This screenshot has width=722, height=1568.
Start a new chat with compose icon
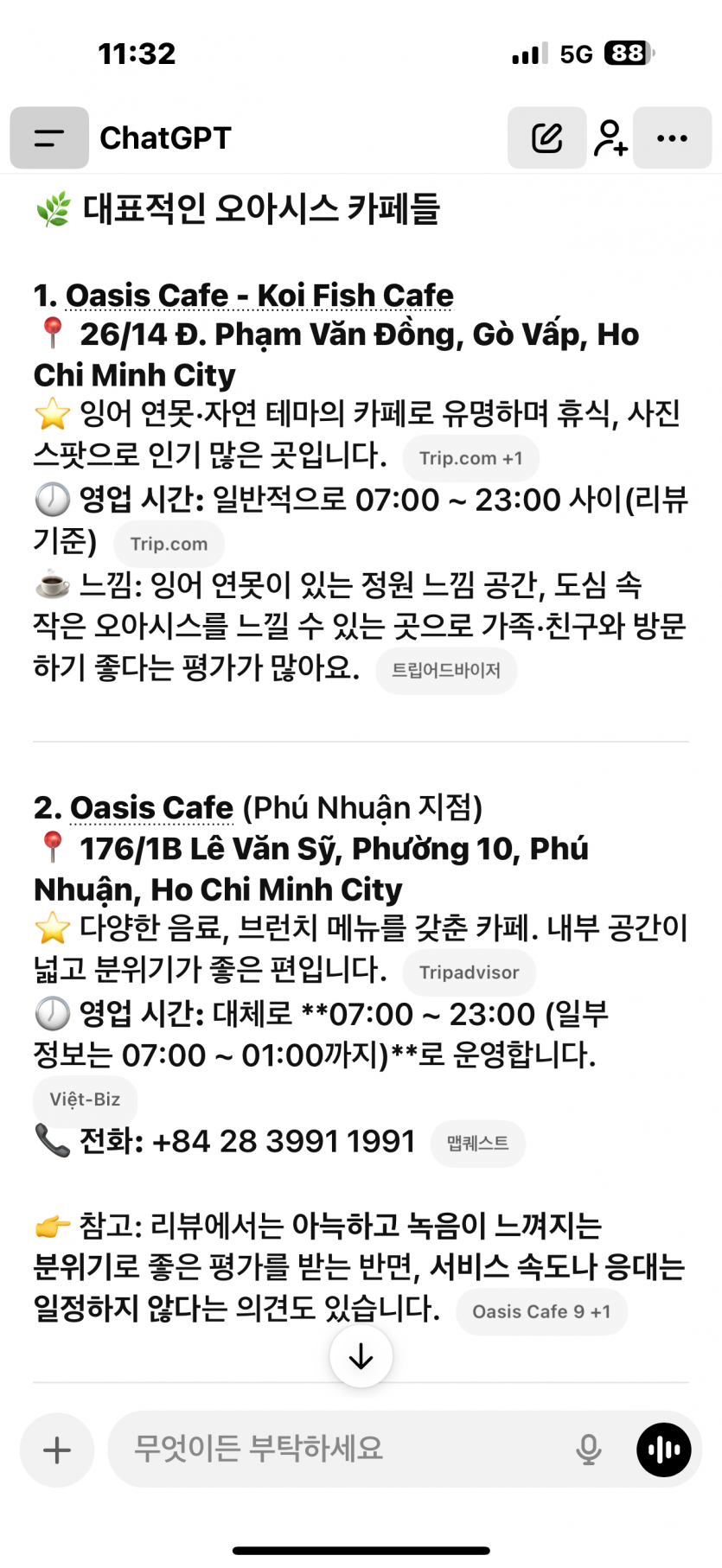(x=546, y=137)
